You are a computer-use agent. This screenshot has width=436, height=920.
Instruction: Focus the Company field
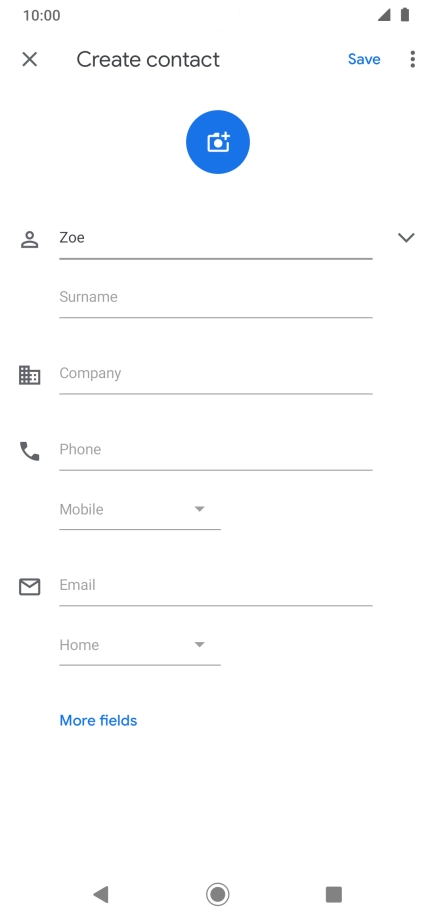click(x=215, y=374)
